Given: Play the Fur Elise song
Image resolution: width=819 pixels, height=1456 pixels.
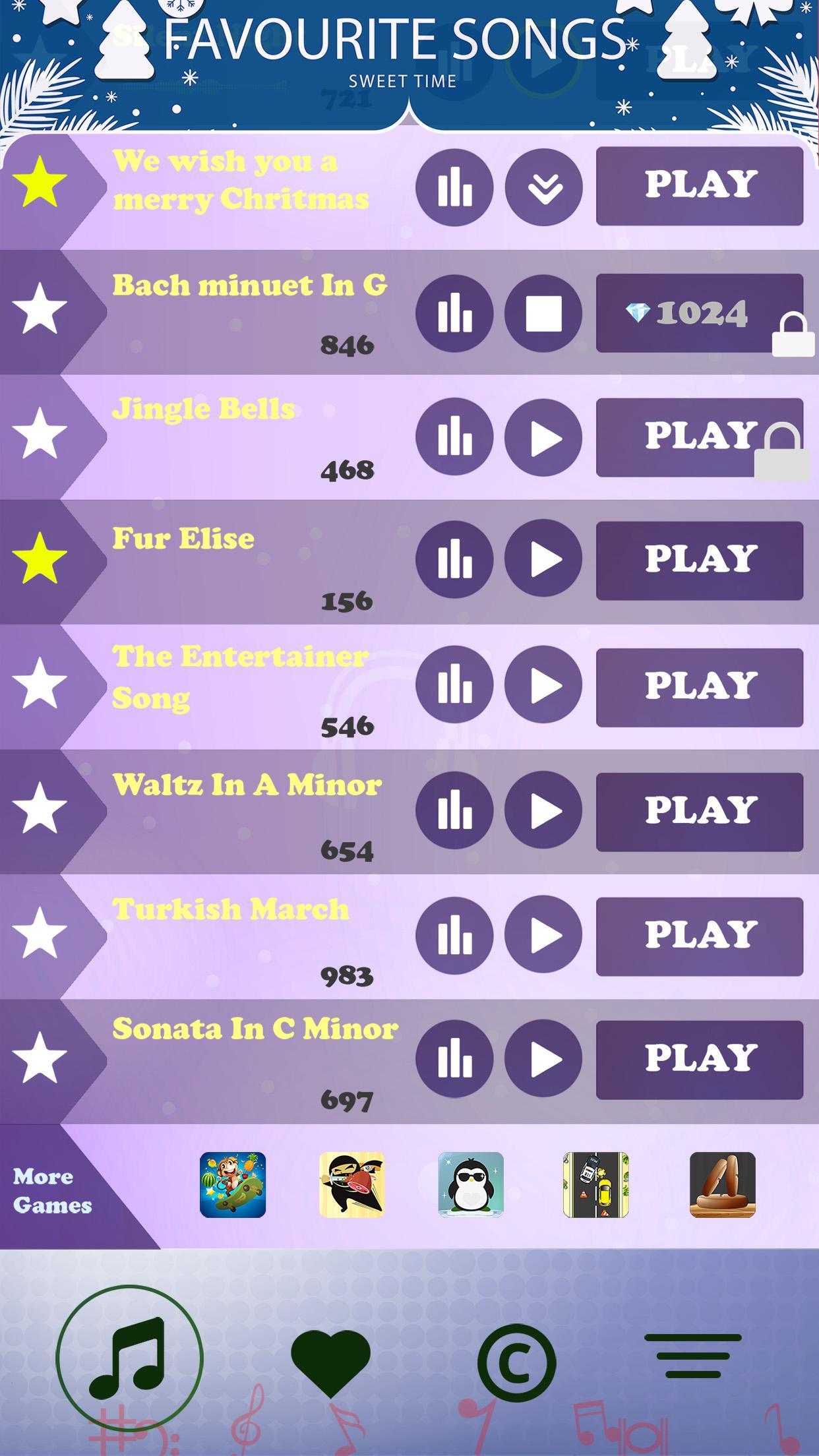Looking at the screenshot, I should [x=699, y=561].
